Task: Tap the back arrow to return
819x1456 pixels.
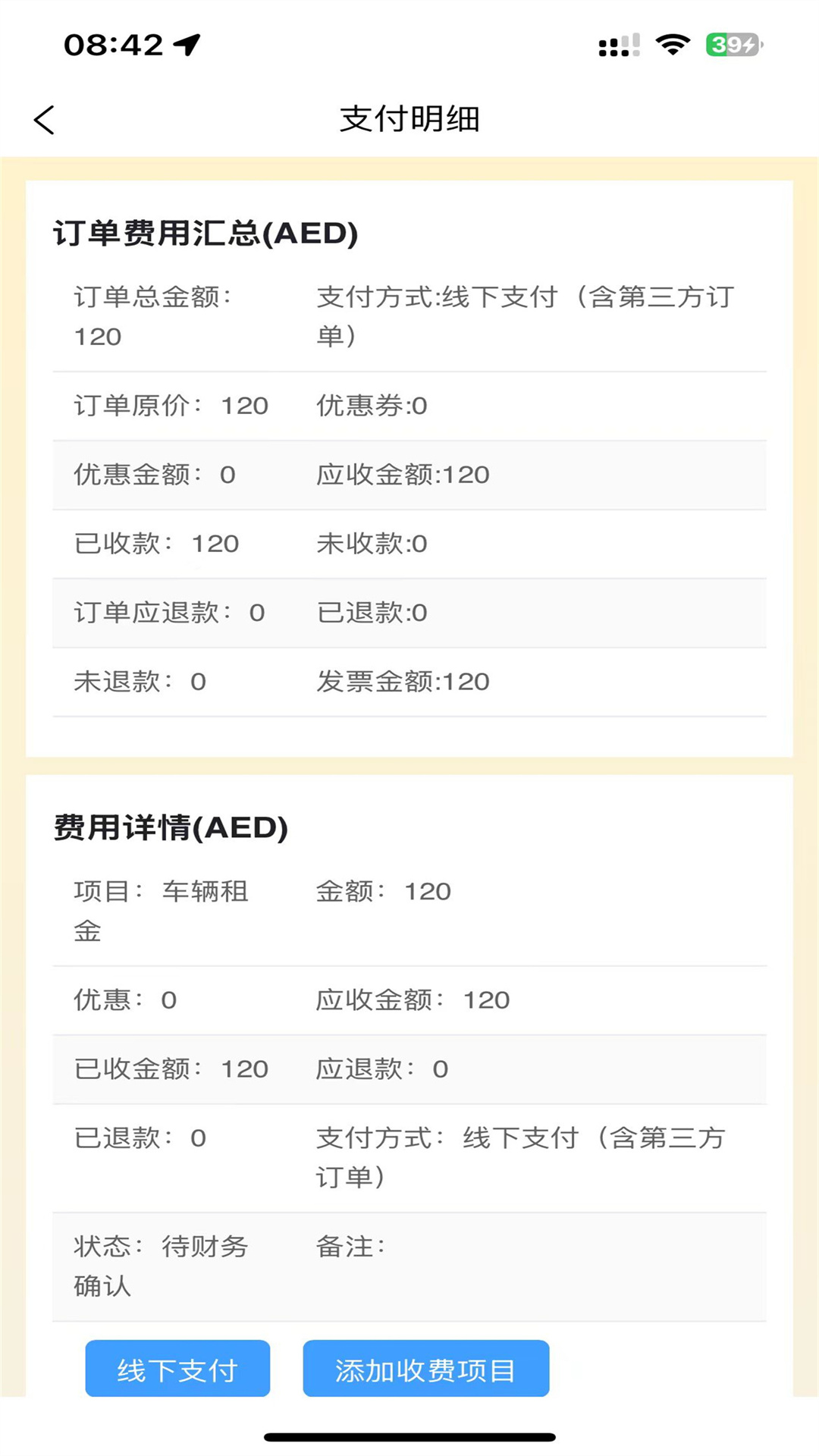Action: pos(43,119)
